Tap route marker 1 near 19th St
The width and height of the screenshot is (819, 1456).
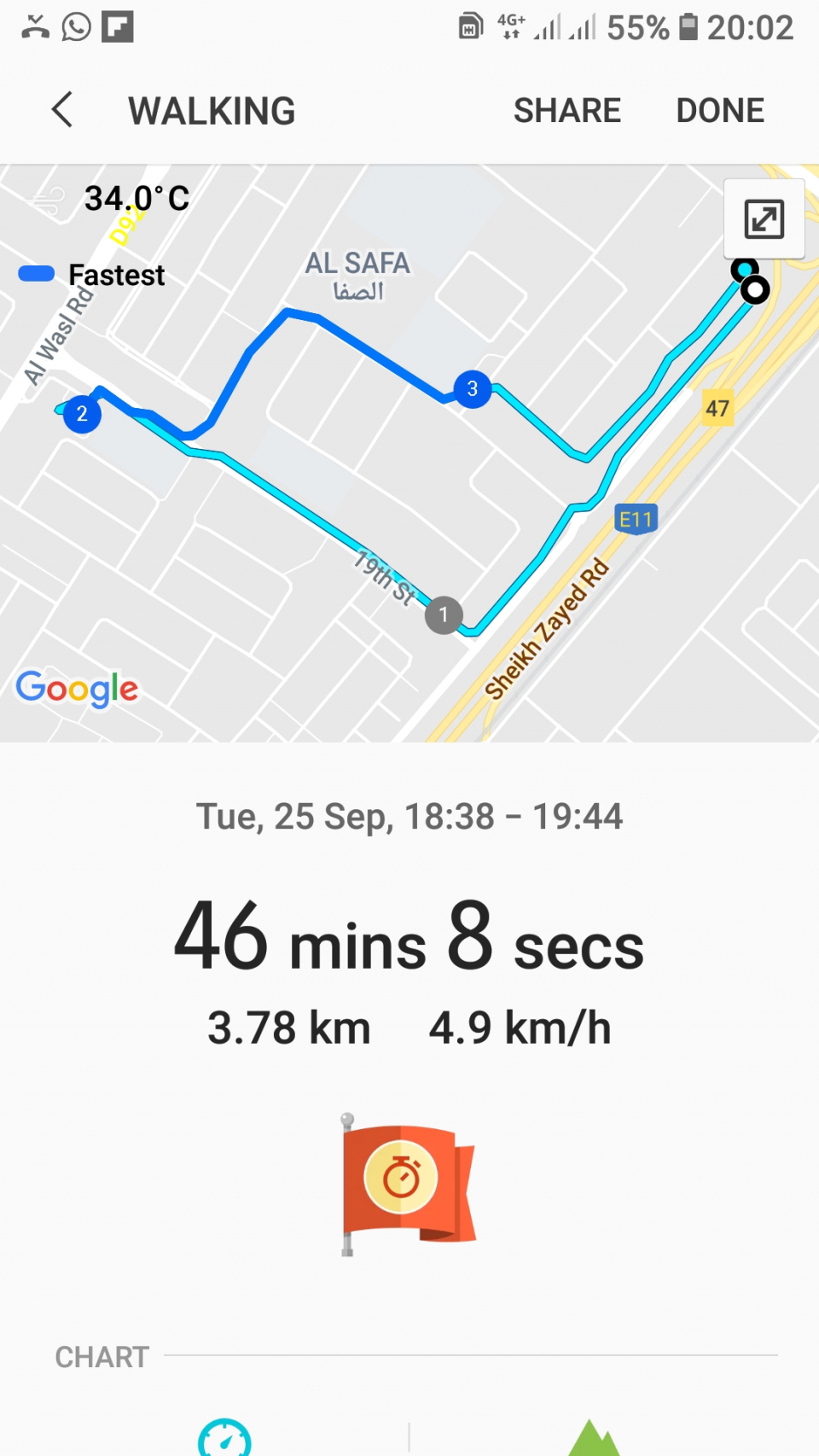pyautogui.click(x=443, y=614)
